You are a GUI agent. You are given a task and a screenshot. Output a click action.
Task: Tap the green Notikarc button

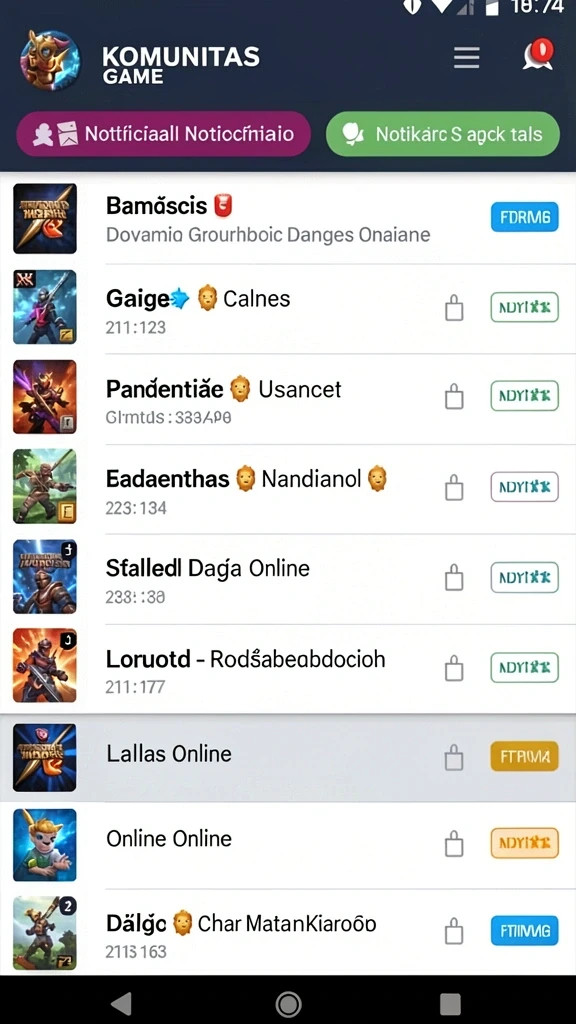point(442,134)
